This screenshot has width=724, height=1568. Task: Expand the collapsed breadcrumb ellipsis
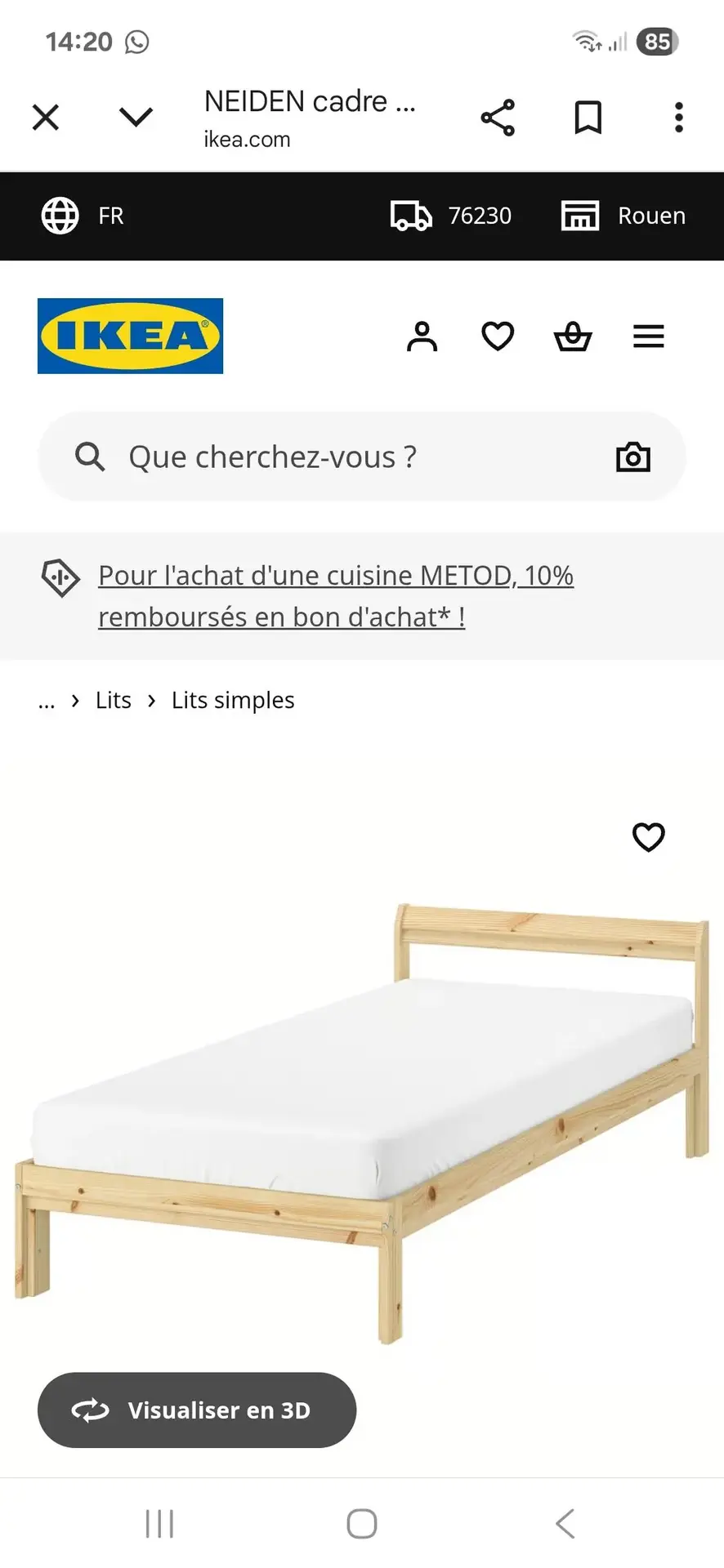47,701
